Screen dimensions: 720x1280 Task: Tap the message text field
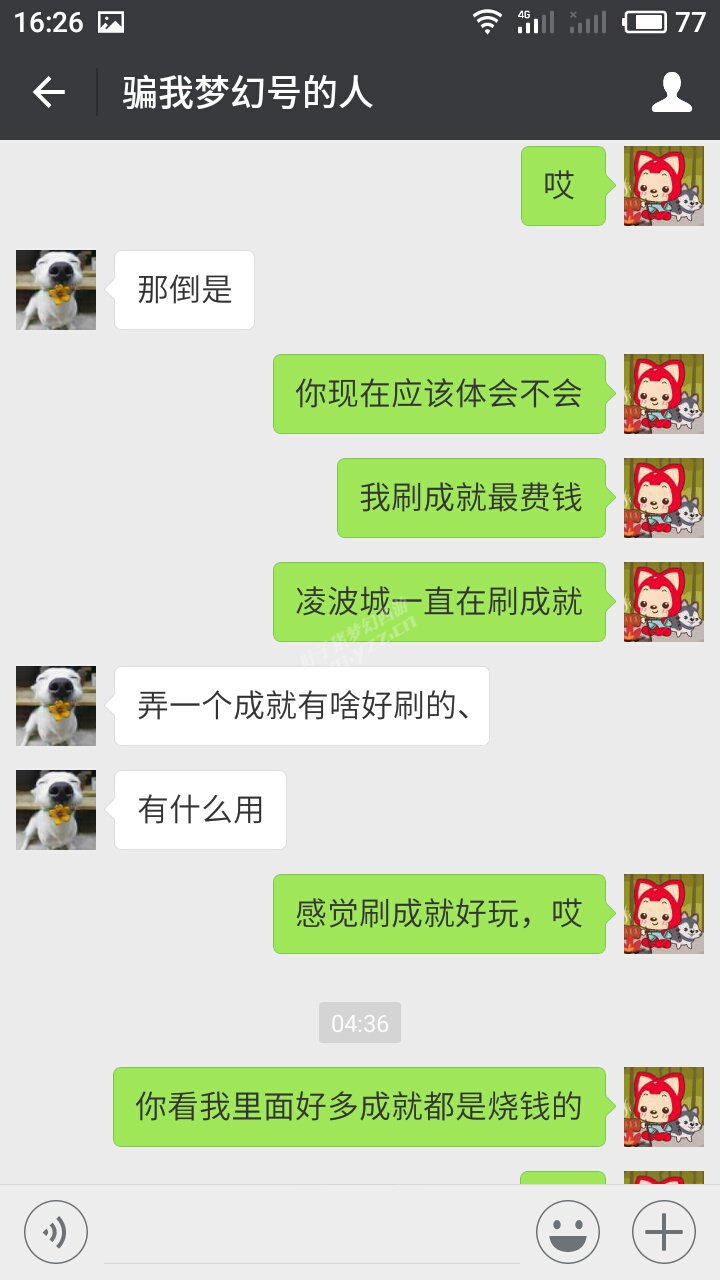click(x=312, y=1233)
